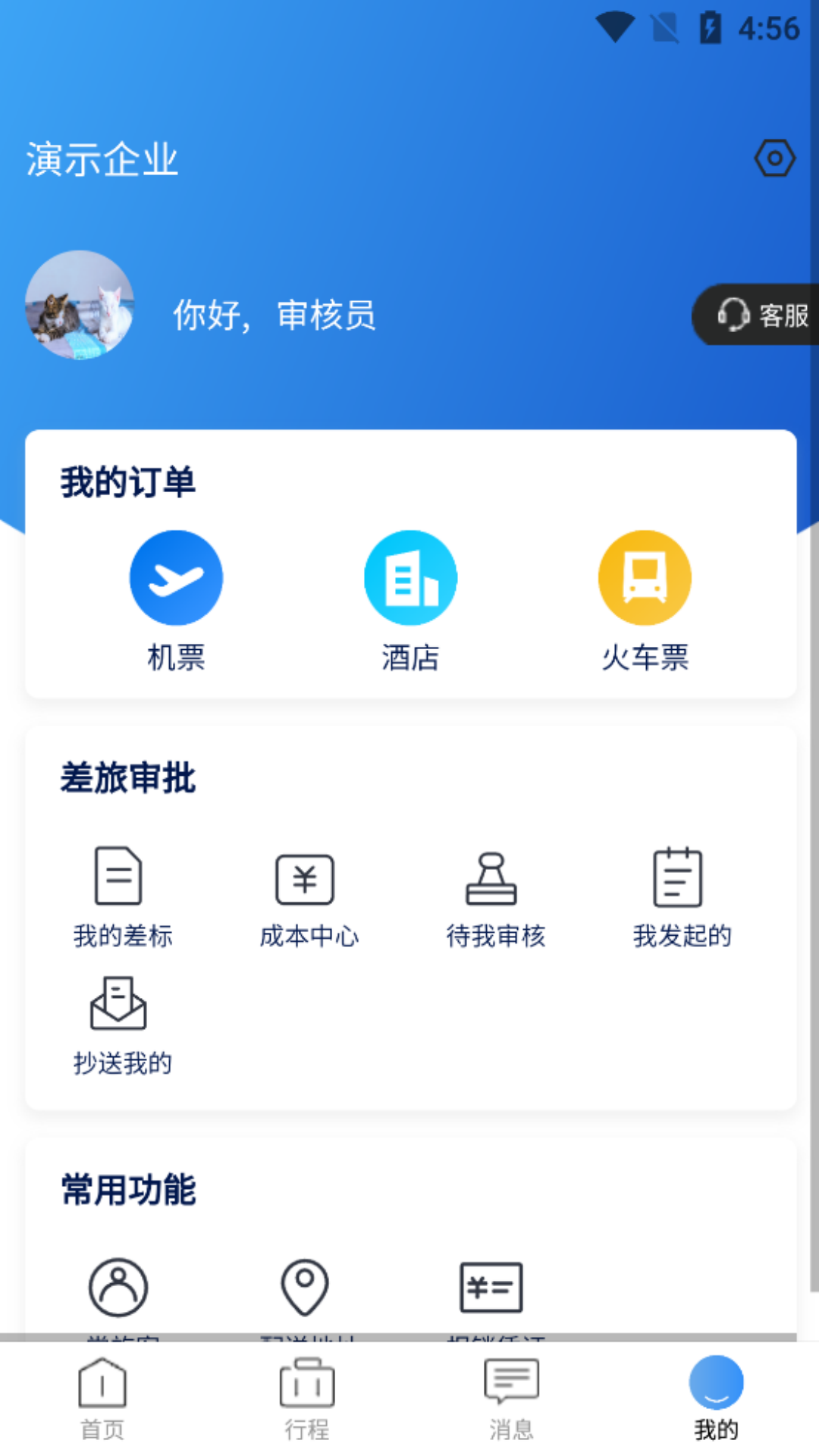Image resolution: width=819 pixels, height=1456 pixels.
Task: Open the settings gear in top corner
Action: pos(774,158)
